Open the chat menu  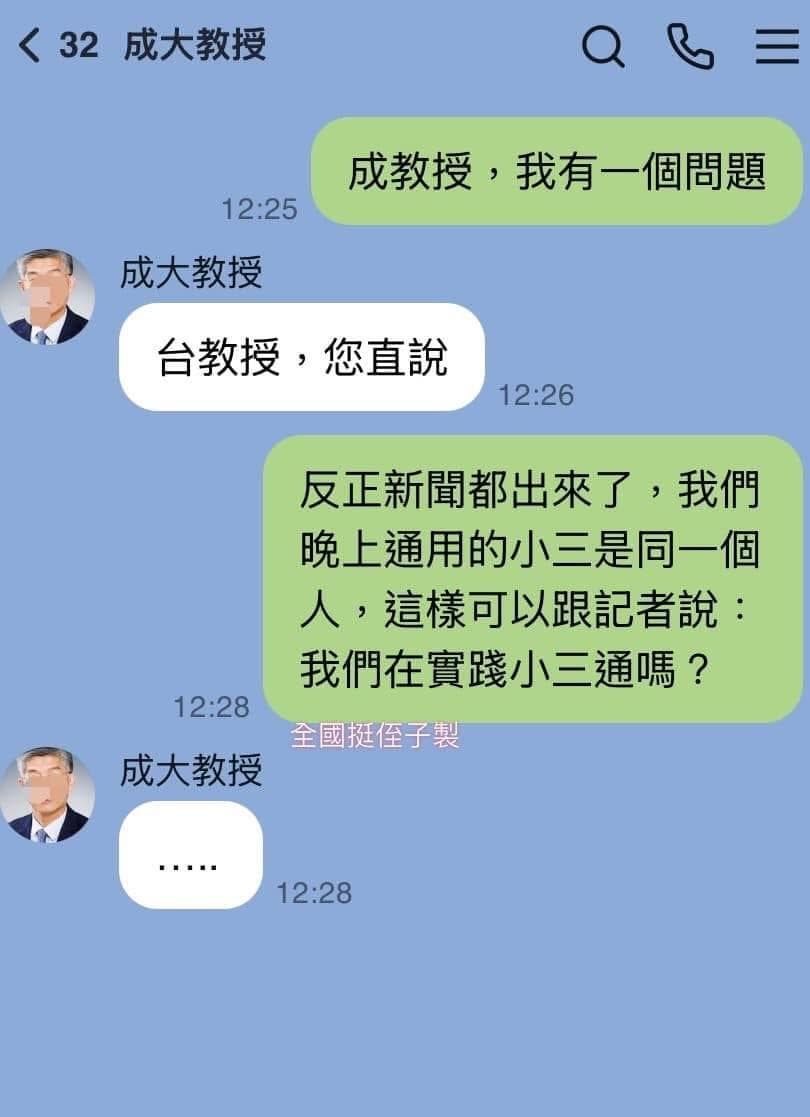(x=776, y=46)
